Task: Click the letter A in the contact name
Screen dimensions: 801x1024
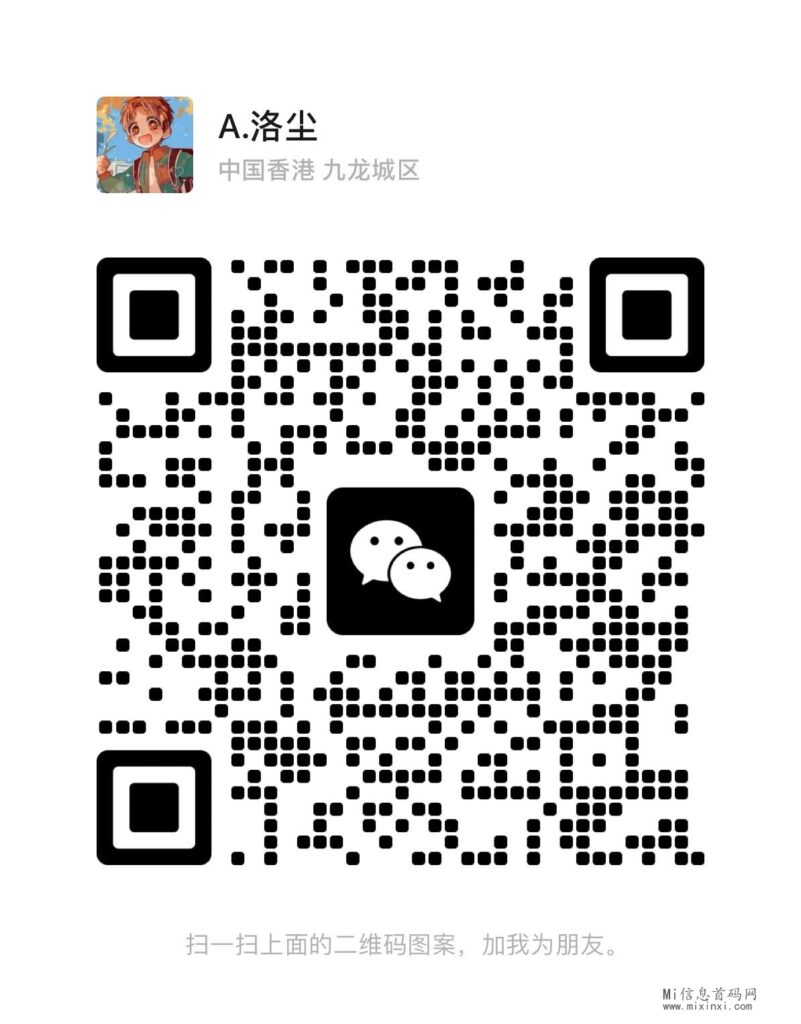Action: (228, 128)
